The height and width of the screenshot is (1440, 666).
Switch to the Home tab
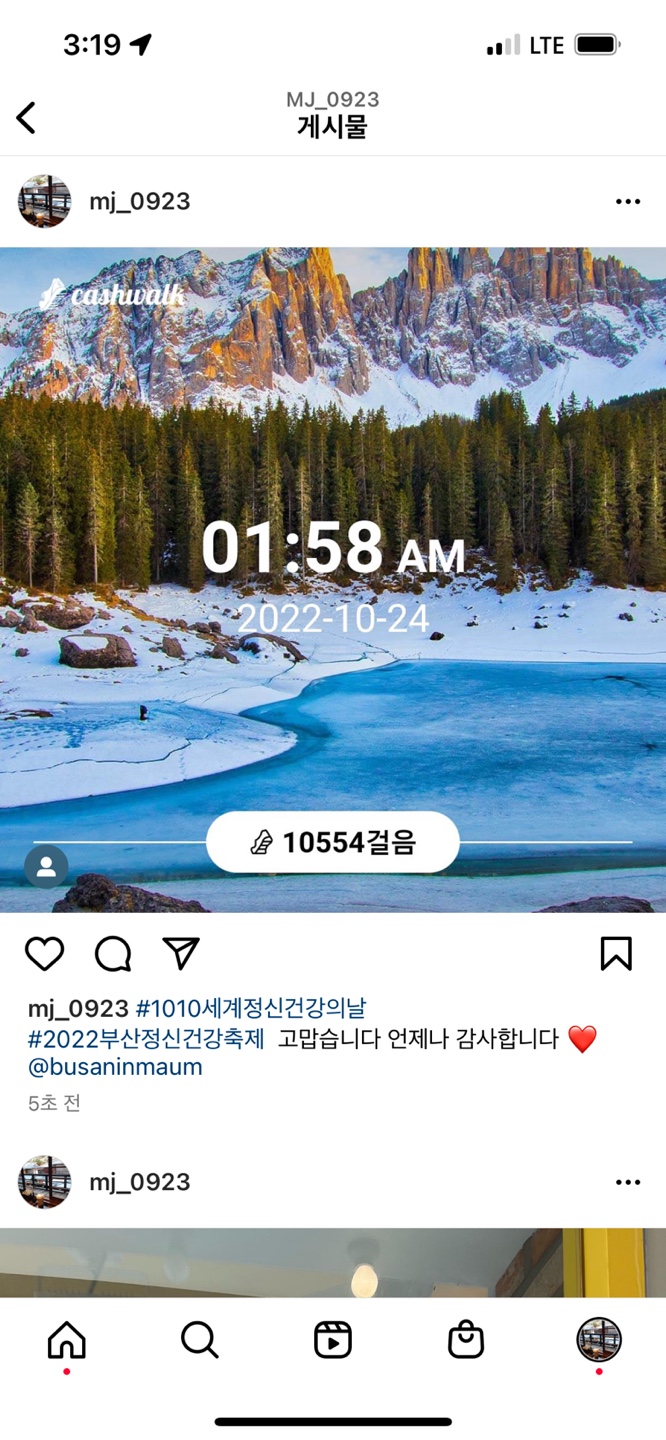point(67,1340)
